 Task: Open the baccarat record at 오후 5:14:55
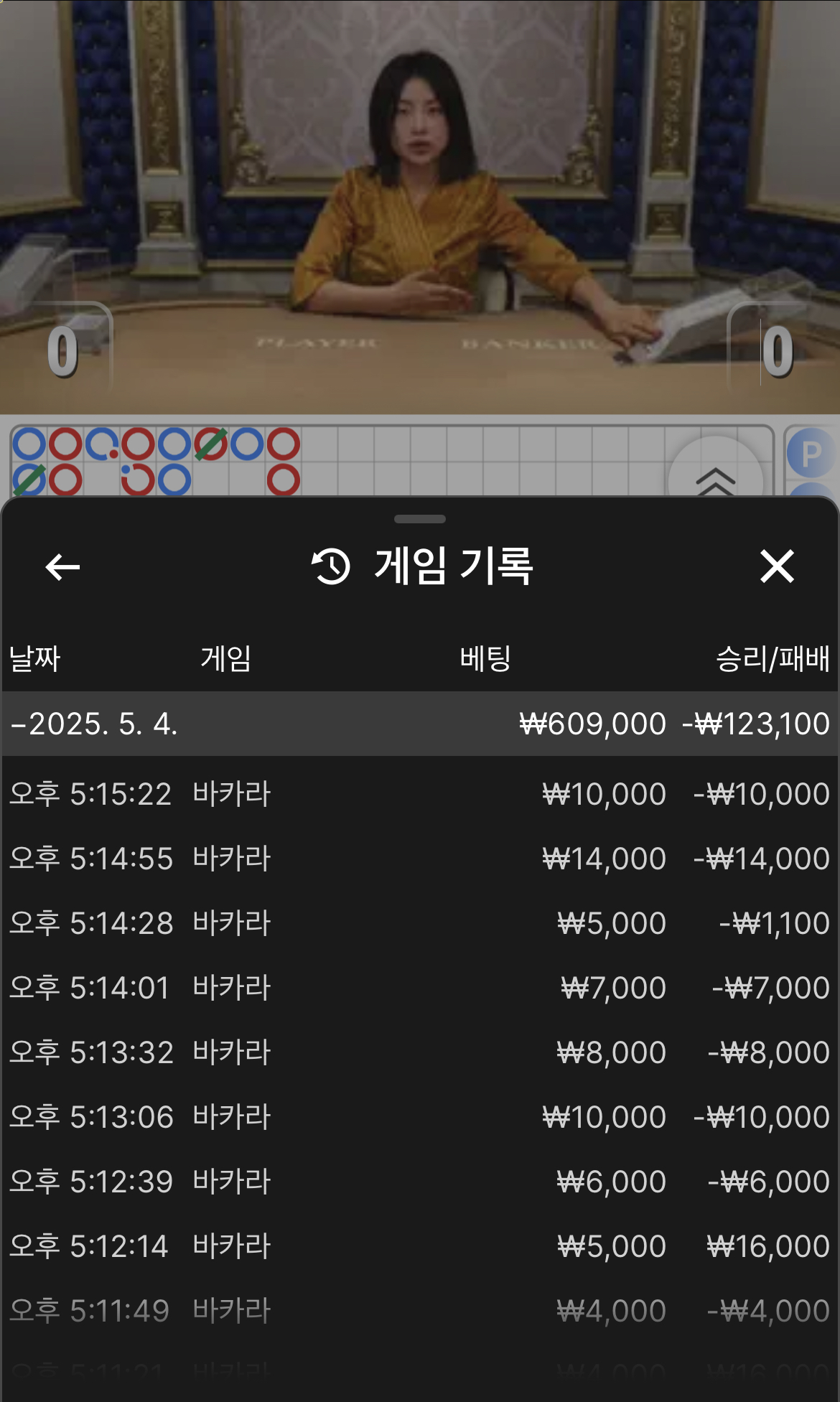(419, 859)
